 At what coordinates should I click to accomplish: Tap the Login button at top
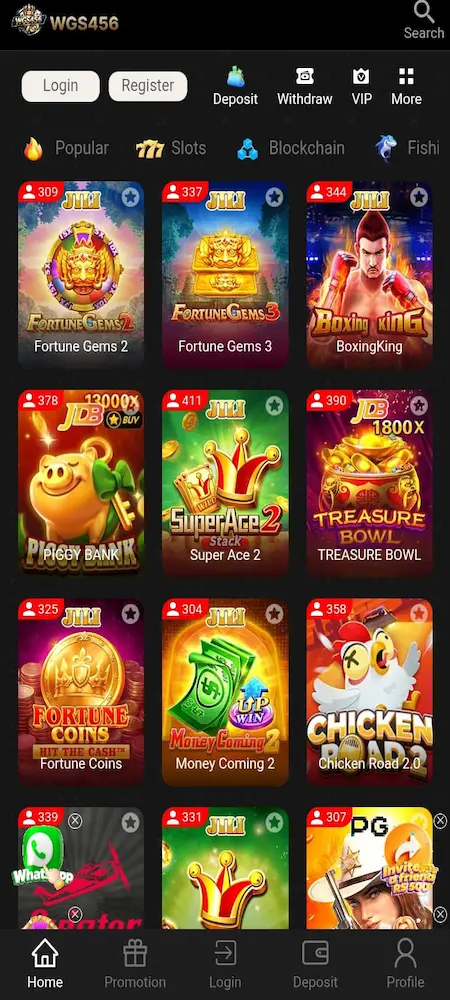coord(61,86)
